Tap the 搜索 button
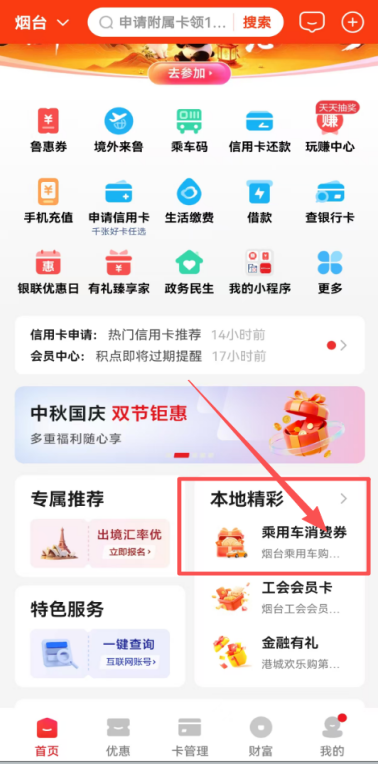 pos(257,22)
